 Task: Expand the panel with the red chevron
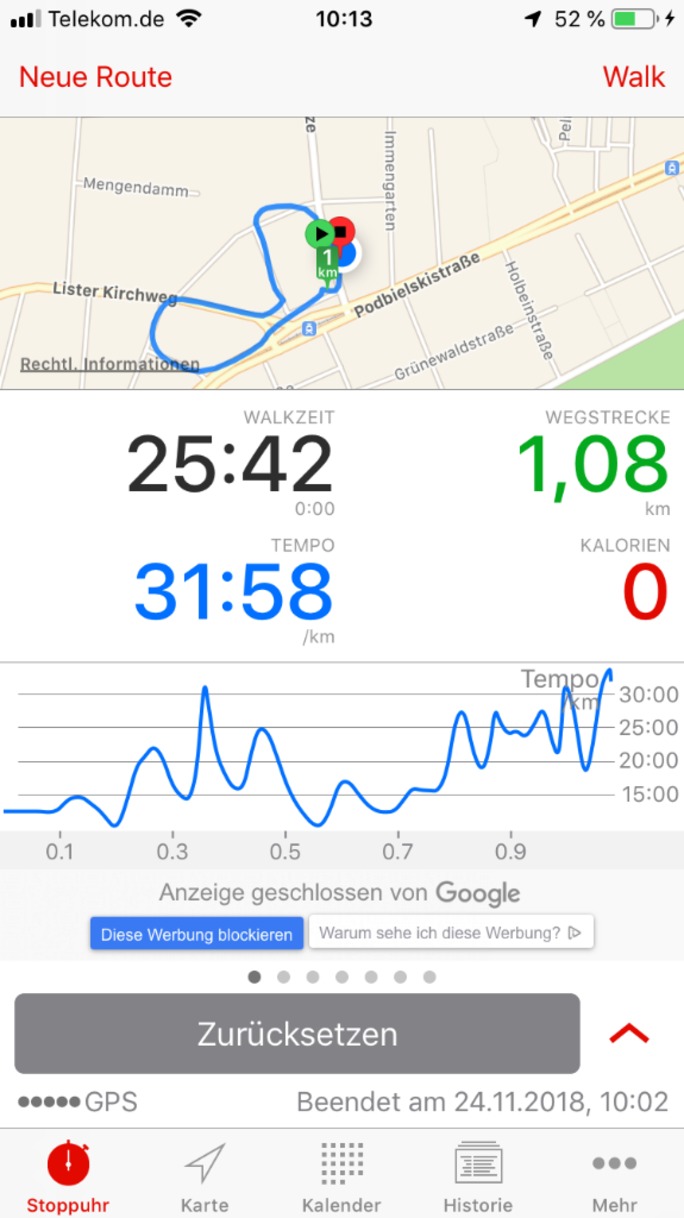(x=630, y=1034)
